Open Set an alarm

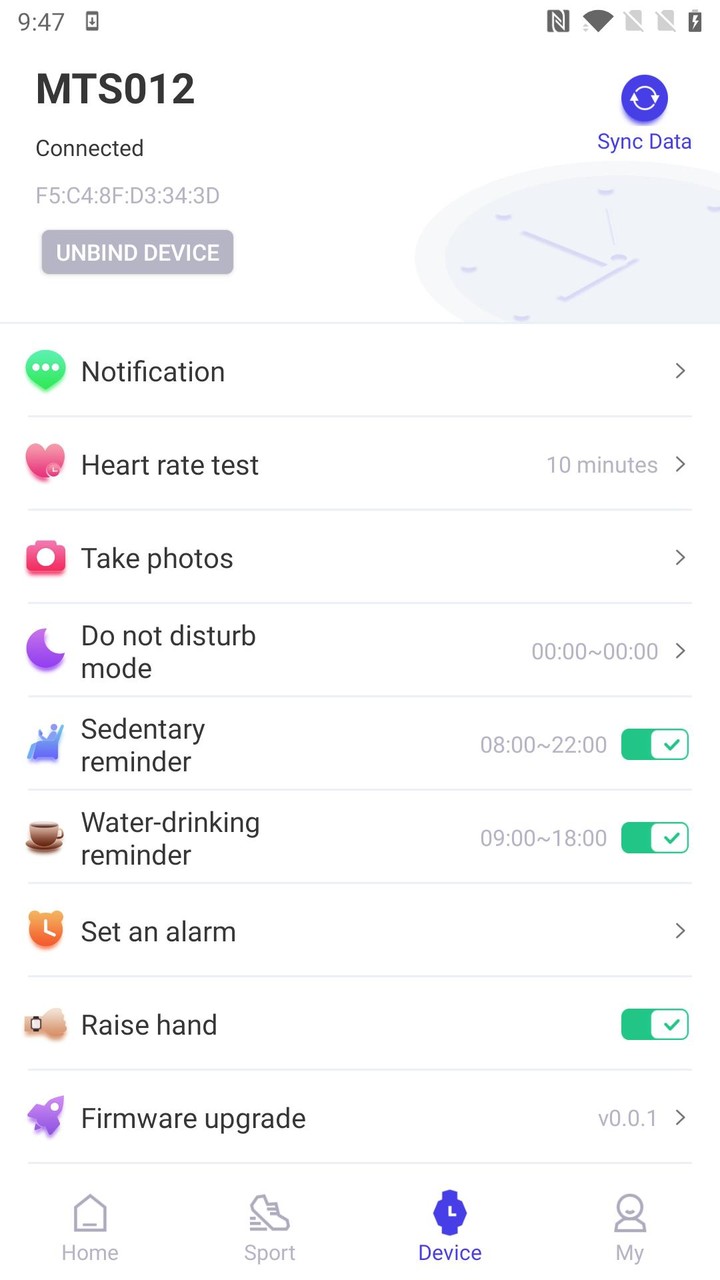click(x=360, y=931)
